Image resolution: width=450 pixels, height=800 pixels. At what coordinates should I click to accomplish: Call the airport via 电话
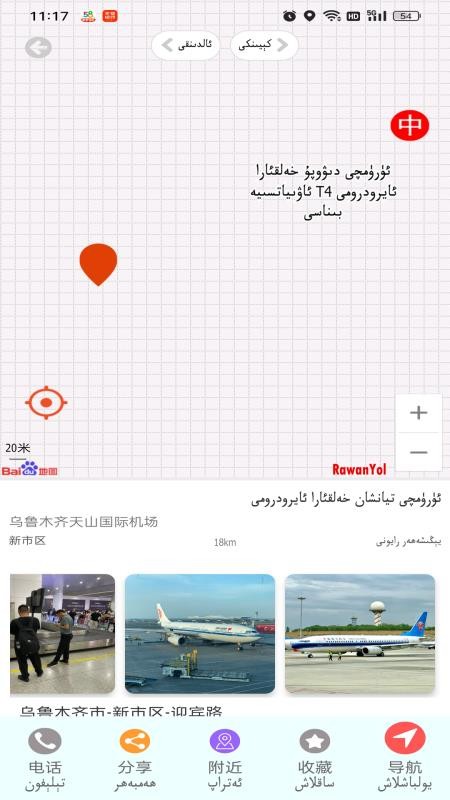click(x=45, y=759)
